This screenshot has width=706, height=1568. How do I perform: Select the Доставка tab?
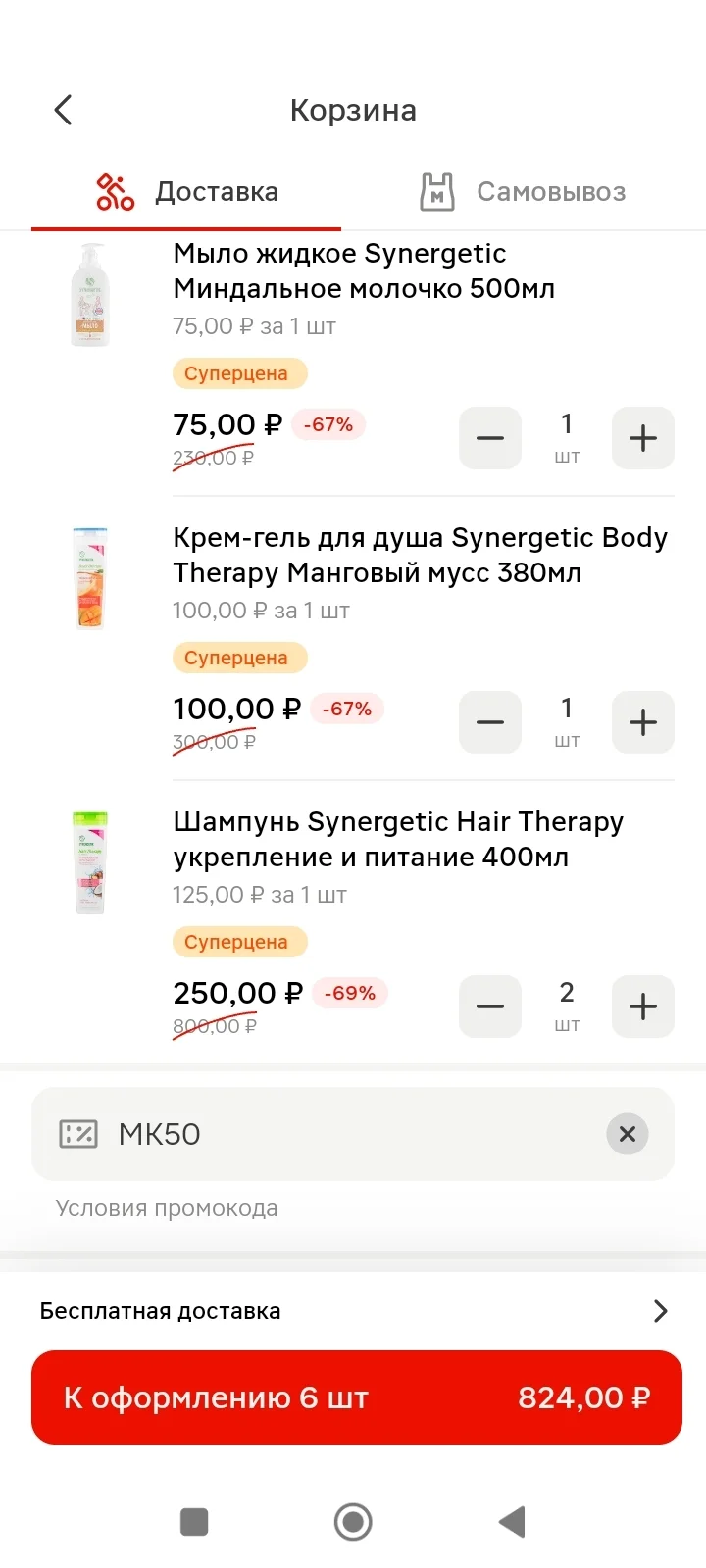click(x=186, y=192)
